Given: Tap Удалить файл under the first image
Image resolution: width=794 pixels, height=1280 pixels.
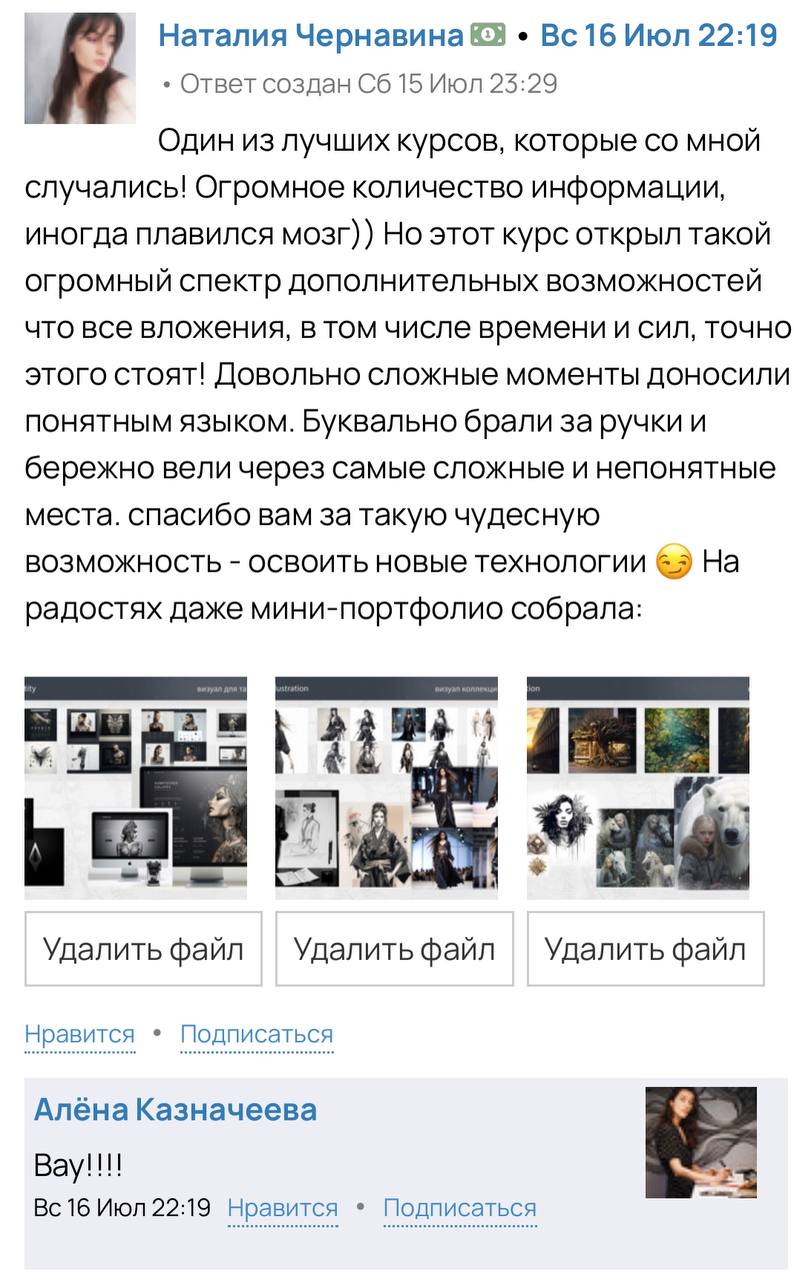Looking at the screenshot, I should 143,948.
